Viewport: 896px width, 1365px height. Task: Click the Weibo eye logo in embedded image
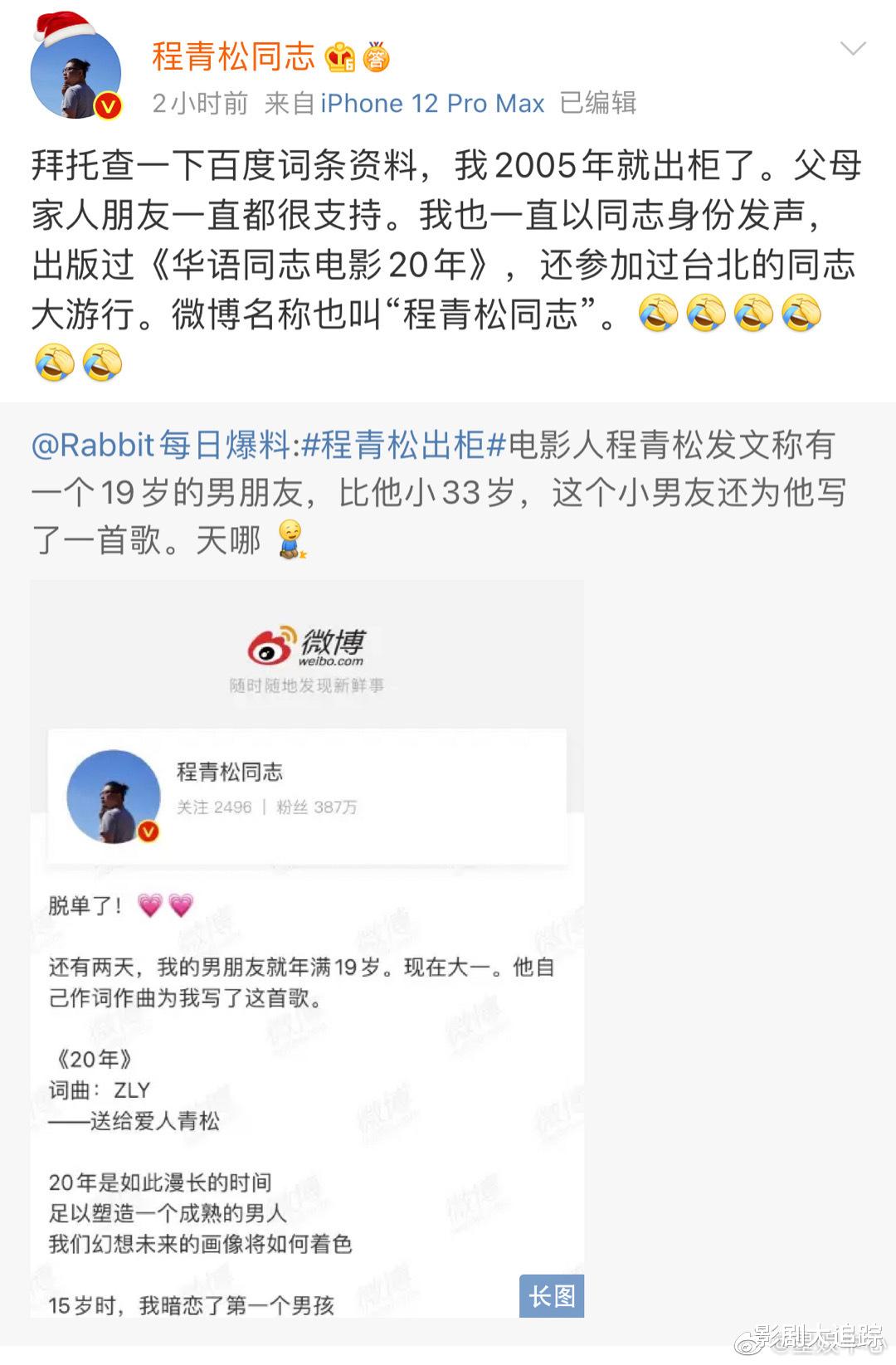(x=269, y=650)
